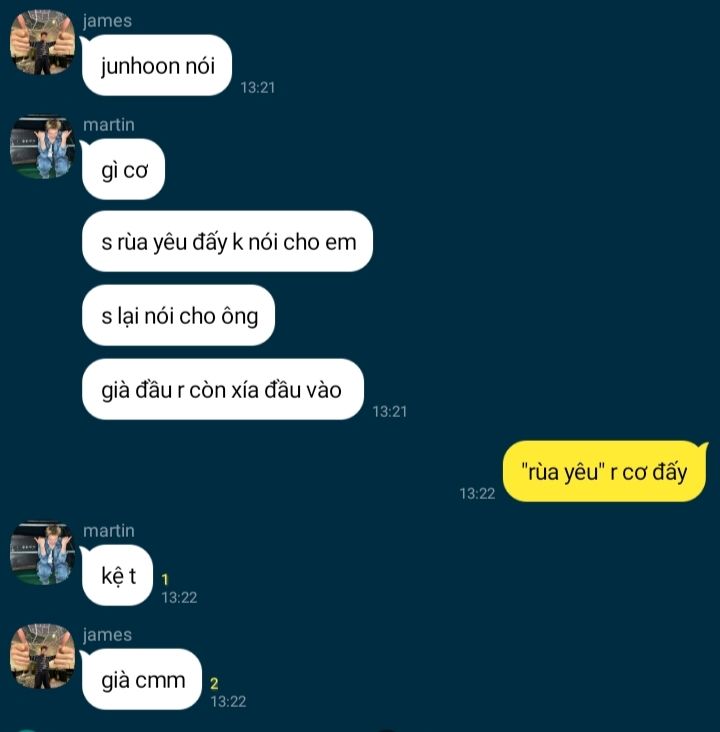This screenshot has width=720, height=732.
Task: View james's profile picture beside "già cmm"
Action: point(42,657)
